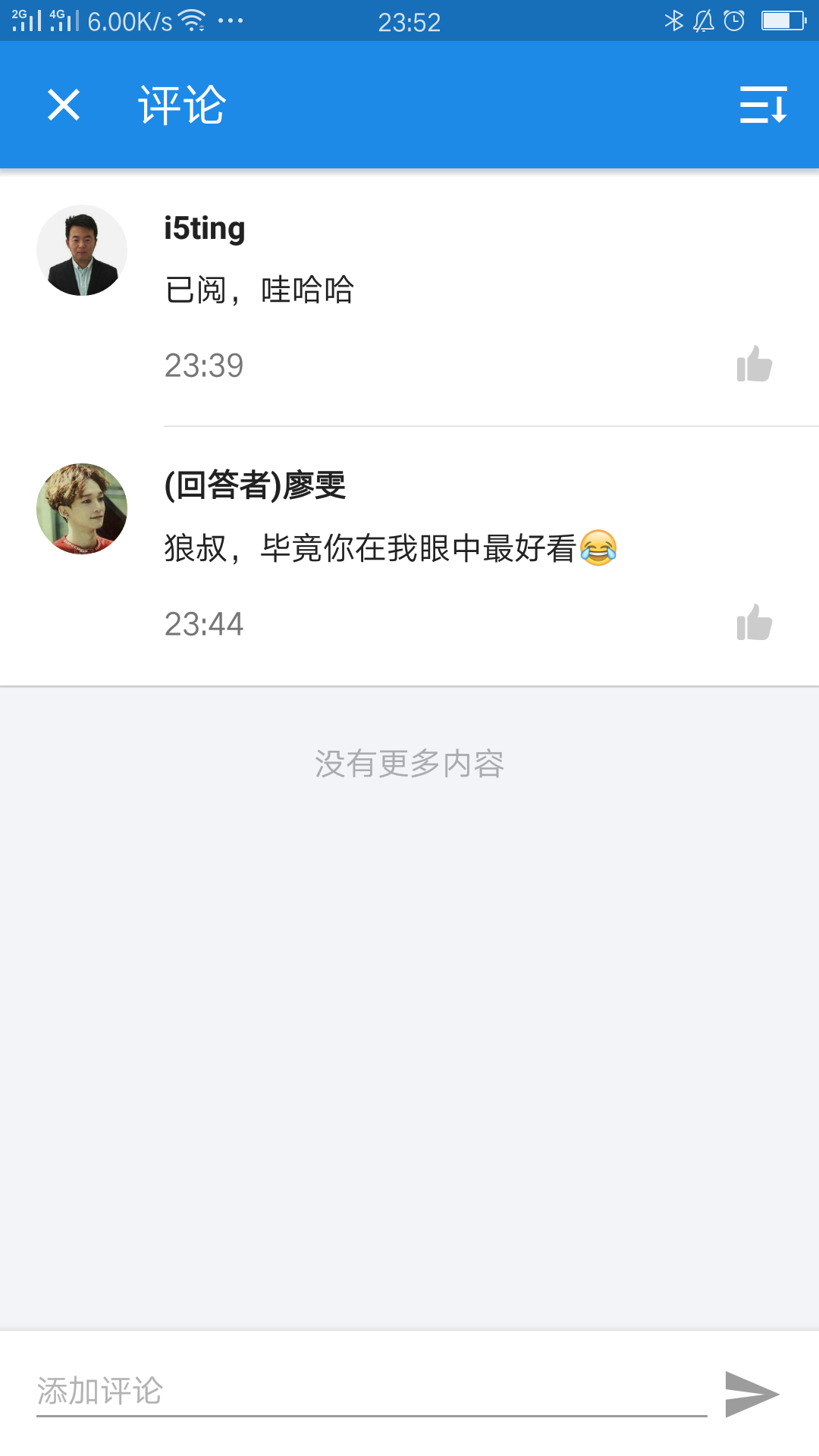Click 廖雯's profile avatar
This screenshot has width=819, height=1456.
[81, 508]
